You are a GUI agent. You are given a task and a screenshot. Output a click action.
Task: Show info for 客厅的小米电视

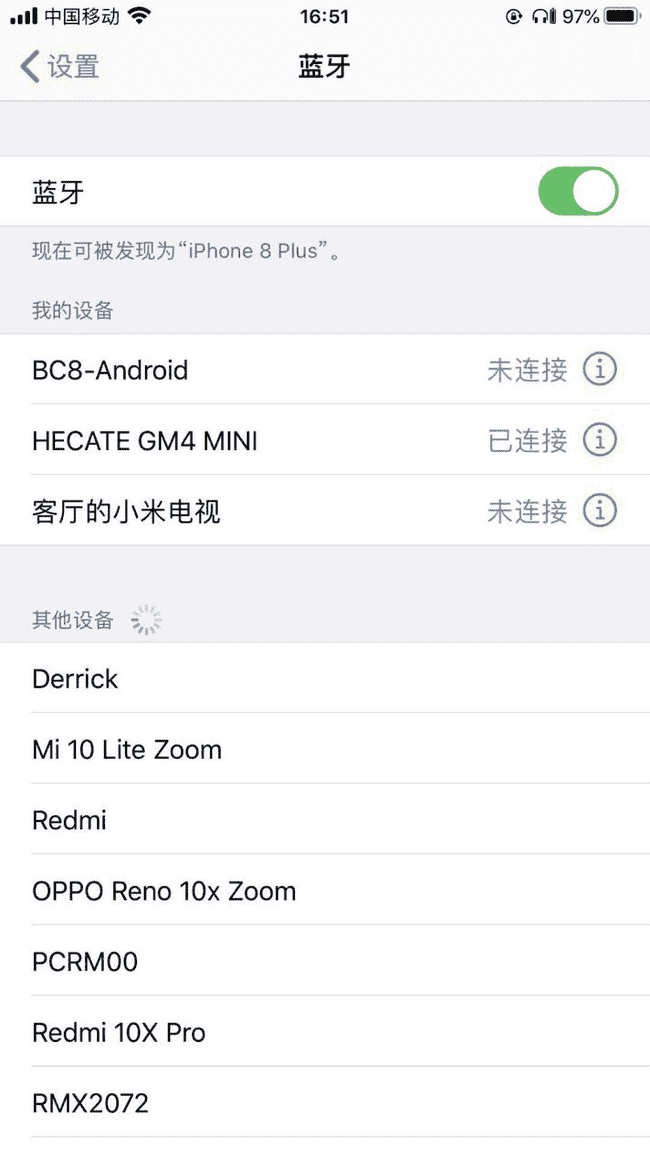coord(599,510)
